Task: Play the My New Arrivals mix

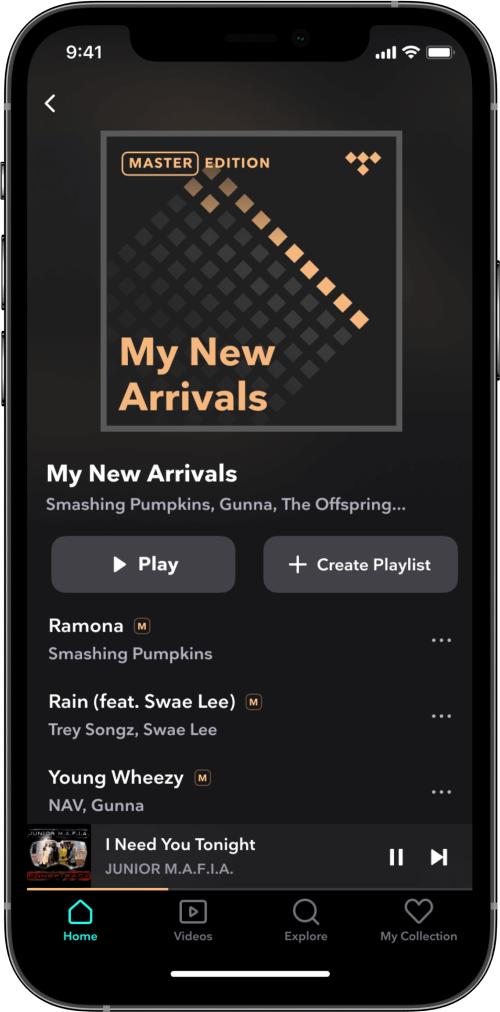Action: 143,564
